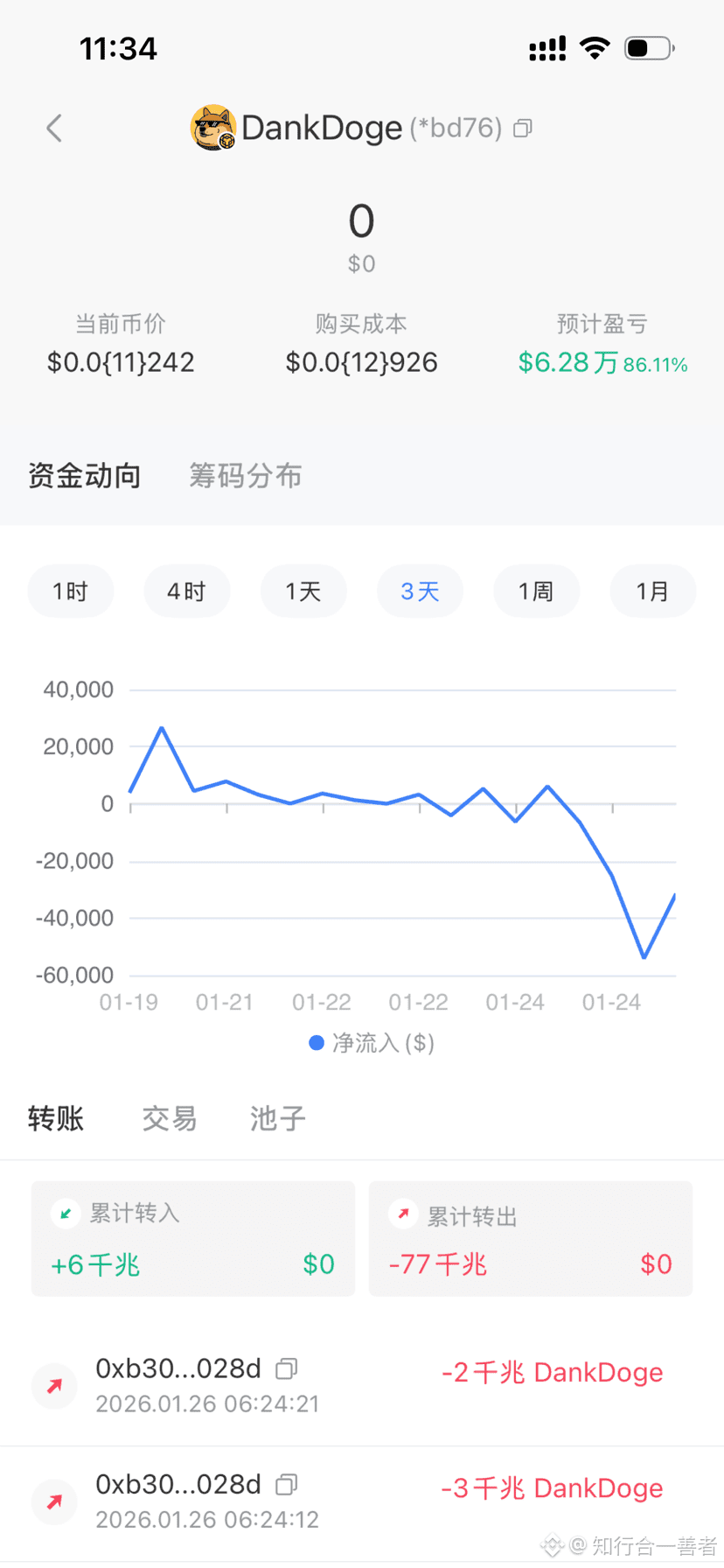This screenshot has height=1568, width=724.
Task: Tap the chart peak near 01-19
Action: coord(162,728)
